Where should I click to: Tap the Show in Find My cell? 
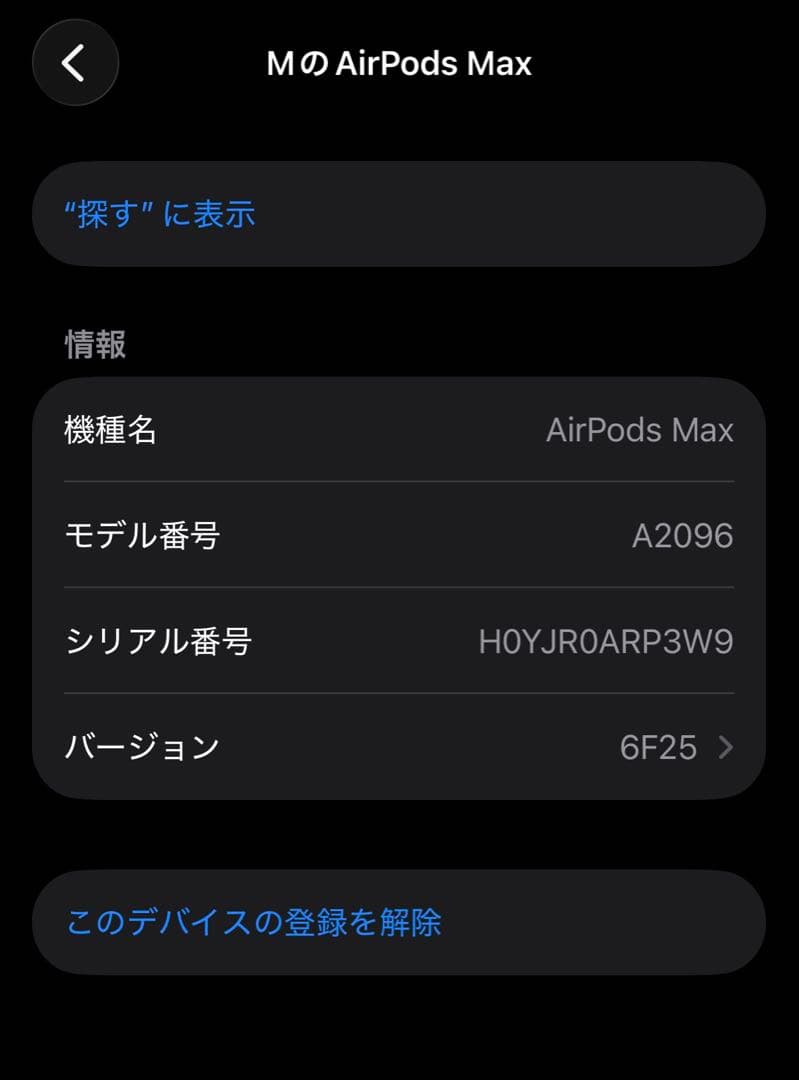tap(398, 214)
